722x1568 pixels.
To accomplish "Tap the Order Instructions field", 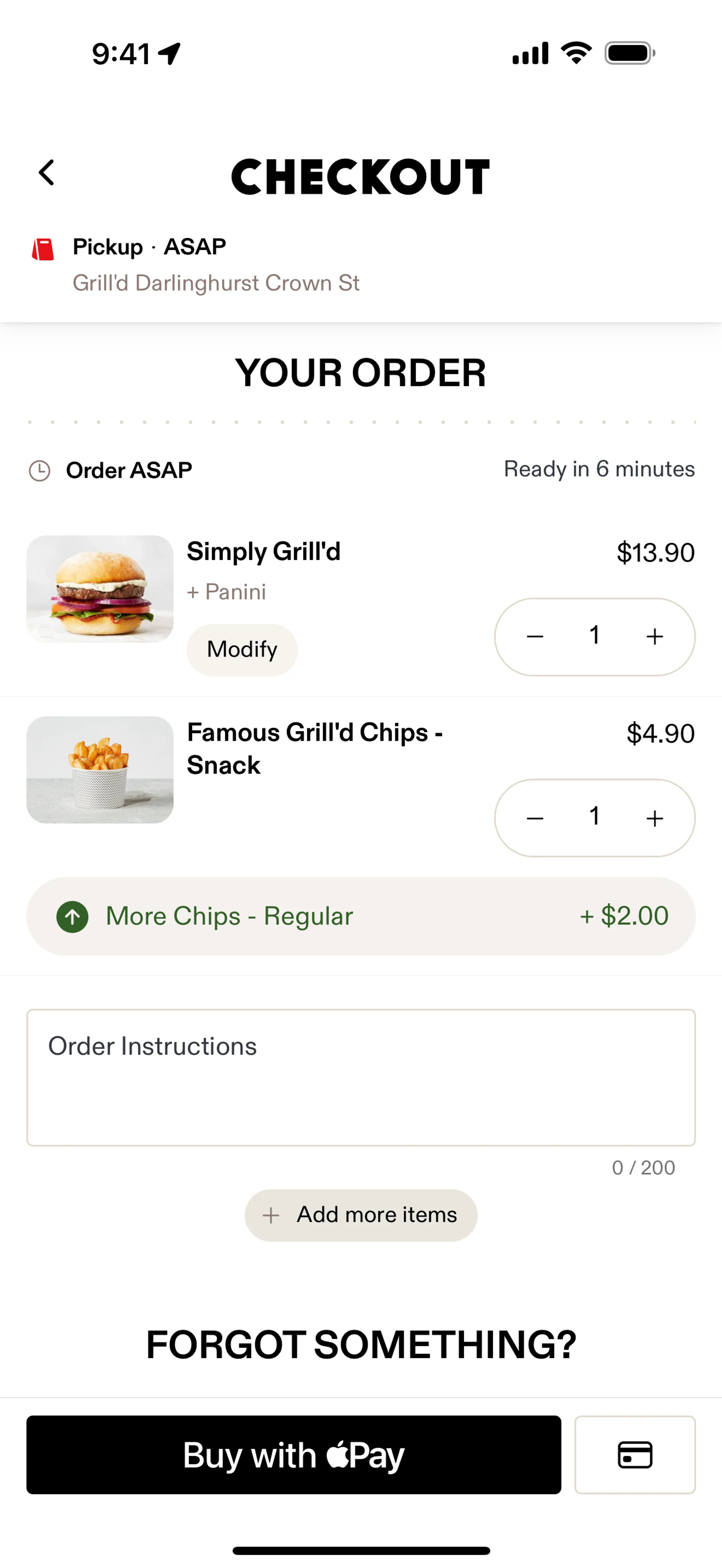I will coord(360,1078).
